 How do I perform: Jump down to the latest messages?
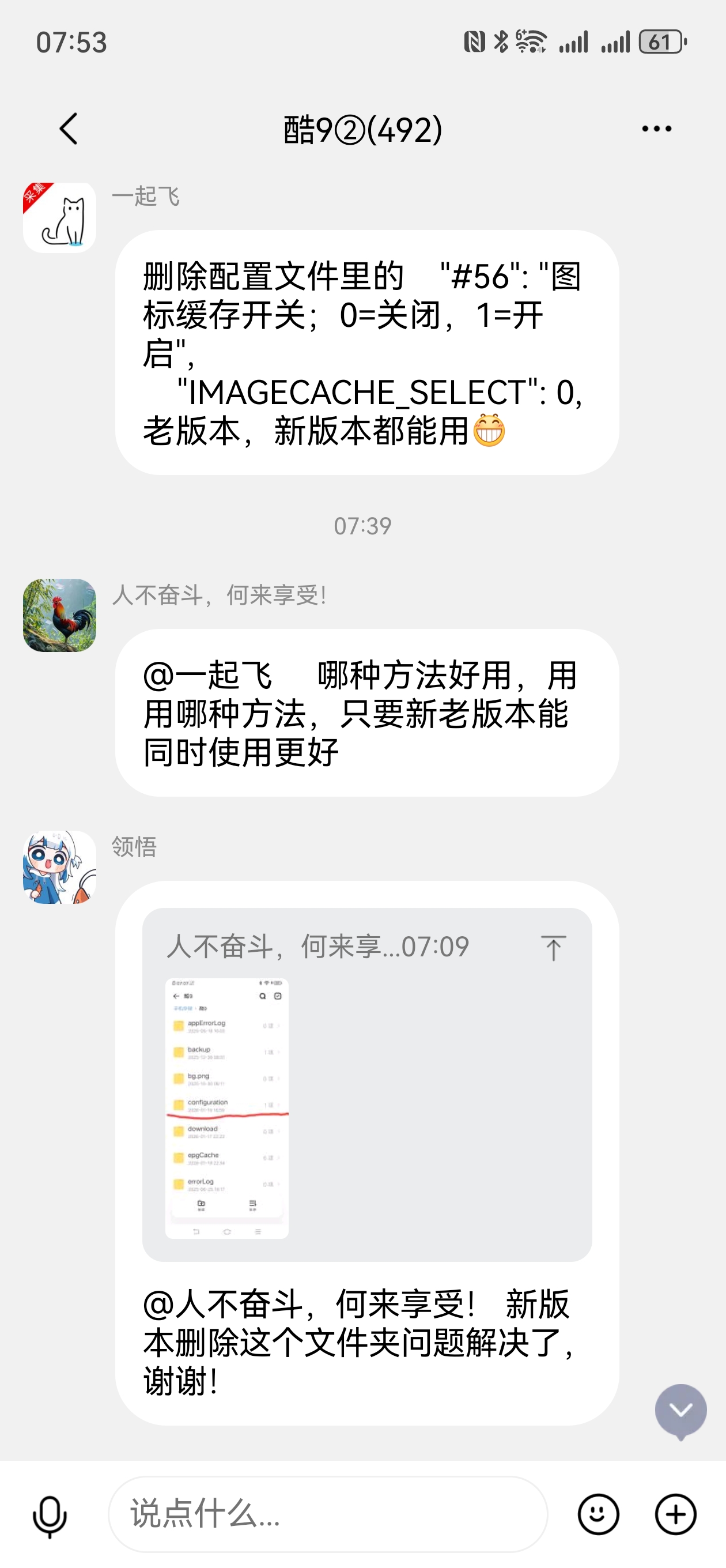pyautogui.click(x=680, y=1409)
